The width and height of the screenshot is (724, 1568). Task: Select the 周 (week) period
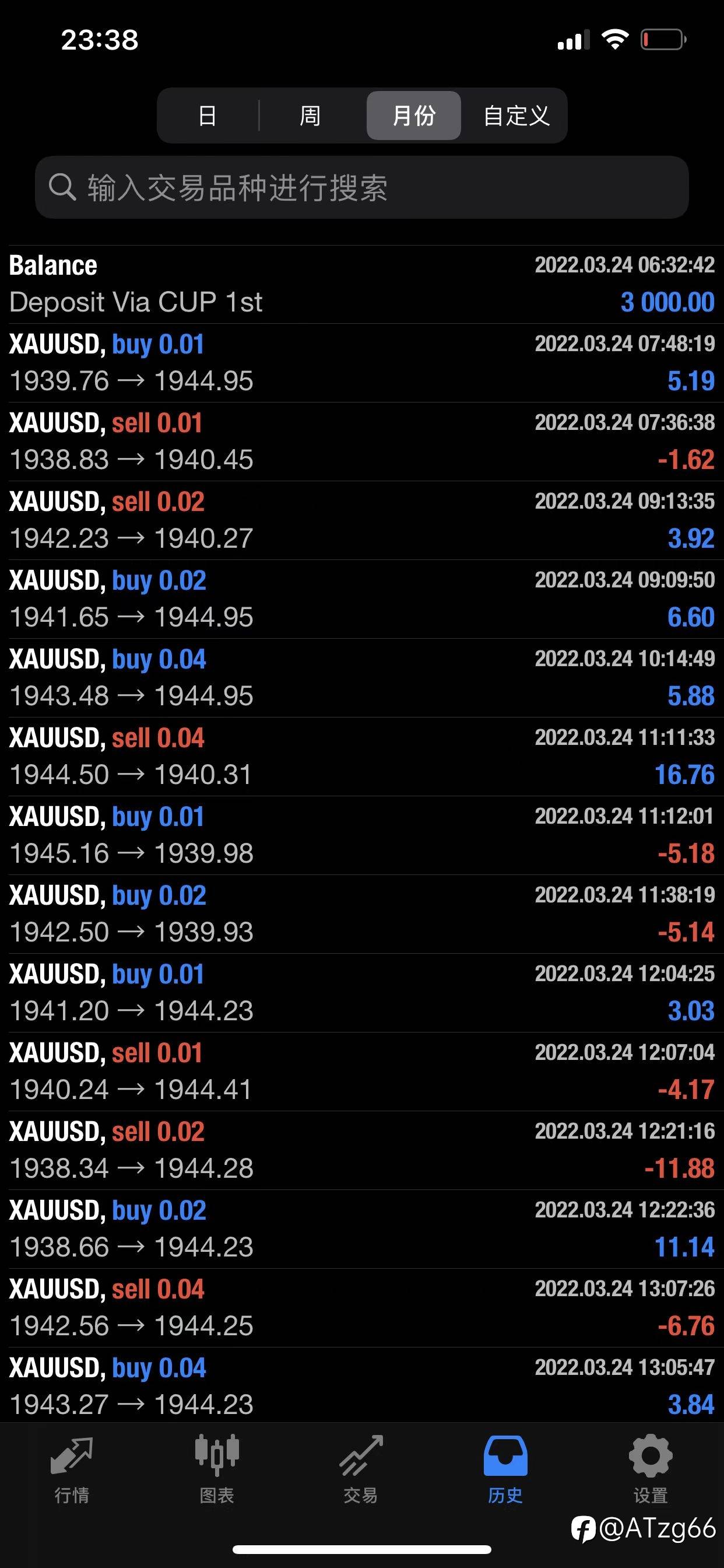tap(310, 116)
